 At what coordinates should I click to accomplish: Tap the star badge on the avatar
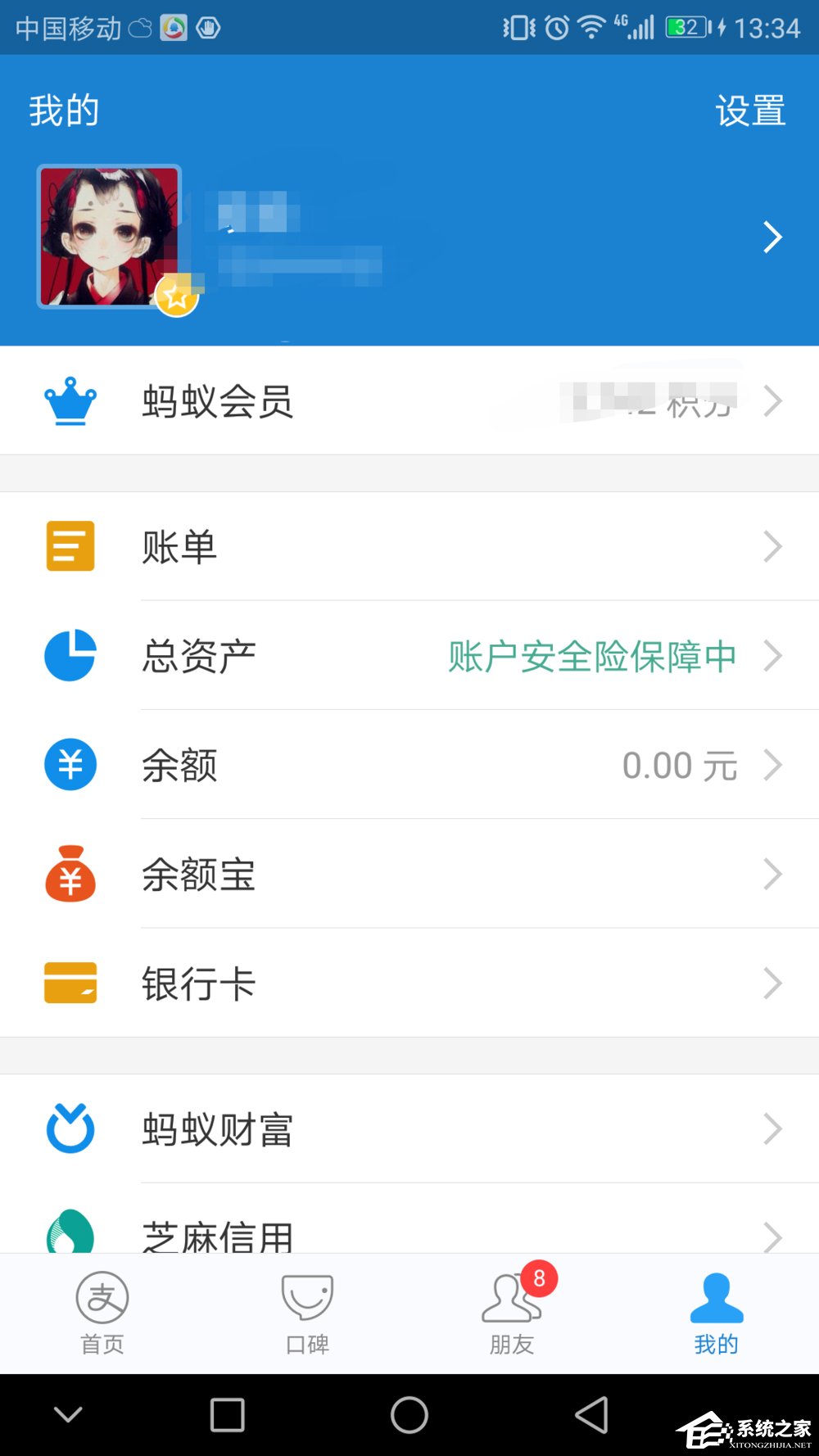click(x=176, y=296)
